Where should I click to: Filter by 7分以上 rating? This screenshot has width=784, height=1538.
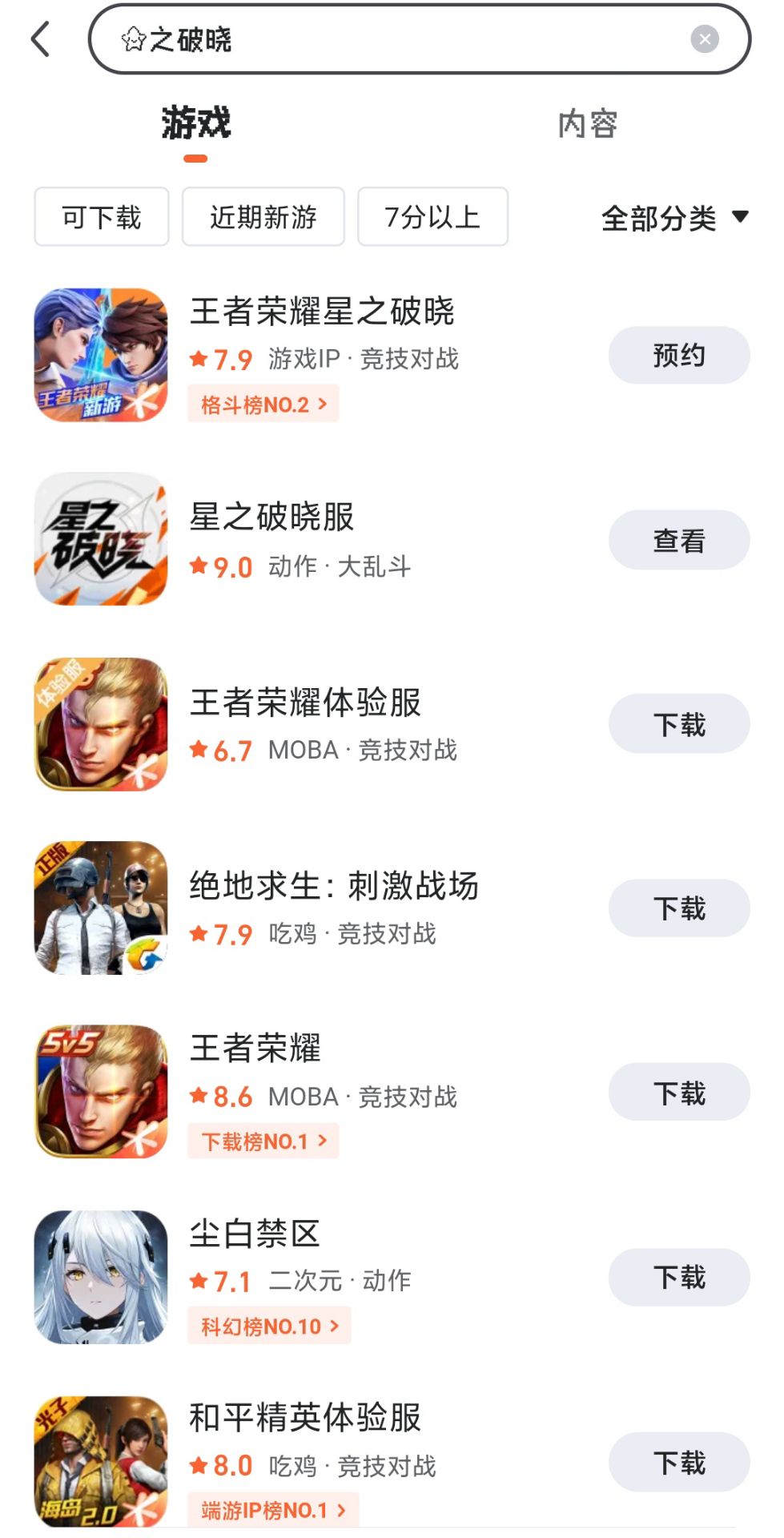click(x=432, y=217)
